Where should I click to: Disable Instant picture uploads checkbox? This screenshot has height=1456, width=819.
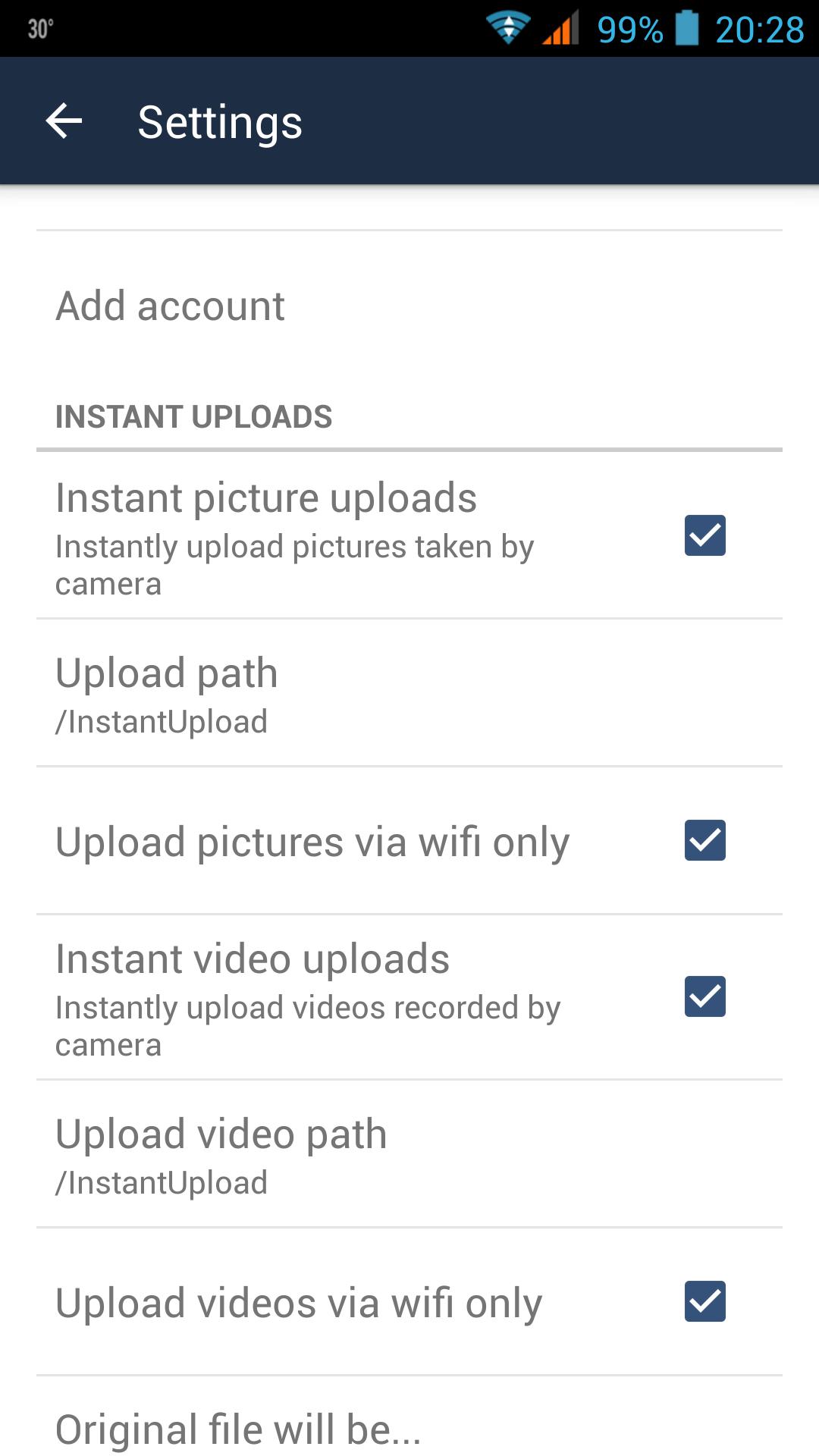point(704,535)
